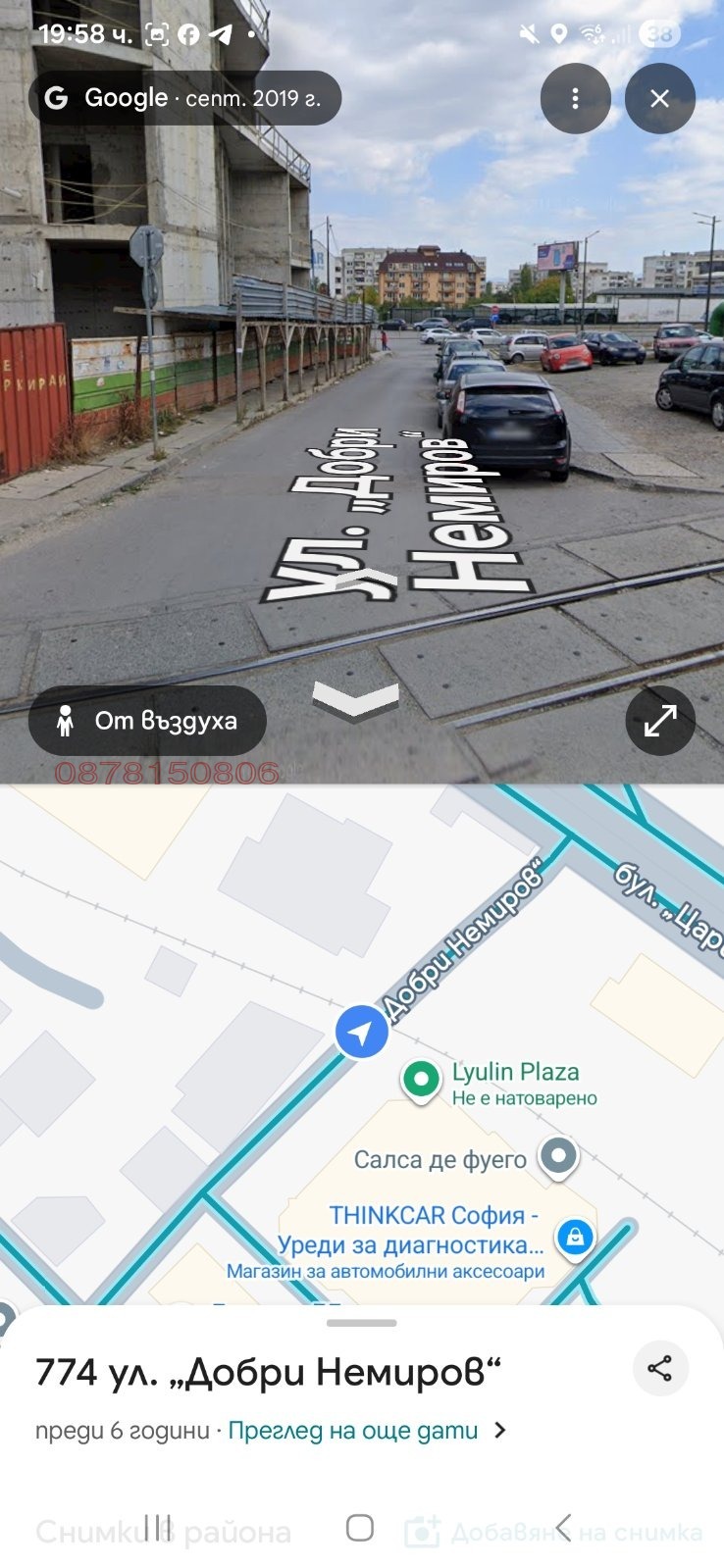The image size is (724, 1568).
Task: Share the 774 ул. Добри Немиров location
Action: coord(660,1369)
